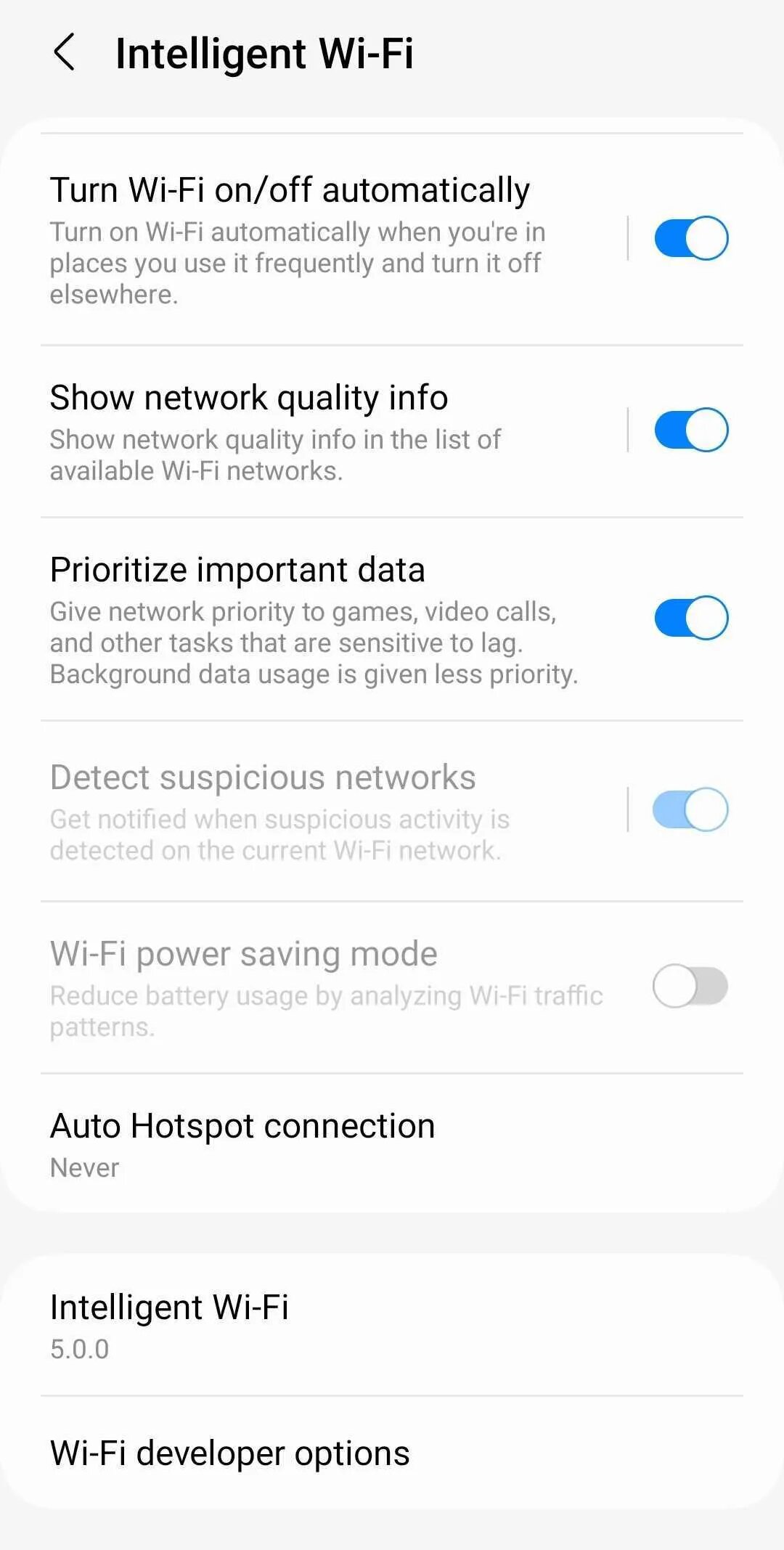Screen dimensions: 784x1550
Task: Disable Show network quality info switch
Action: pos(691,430)
